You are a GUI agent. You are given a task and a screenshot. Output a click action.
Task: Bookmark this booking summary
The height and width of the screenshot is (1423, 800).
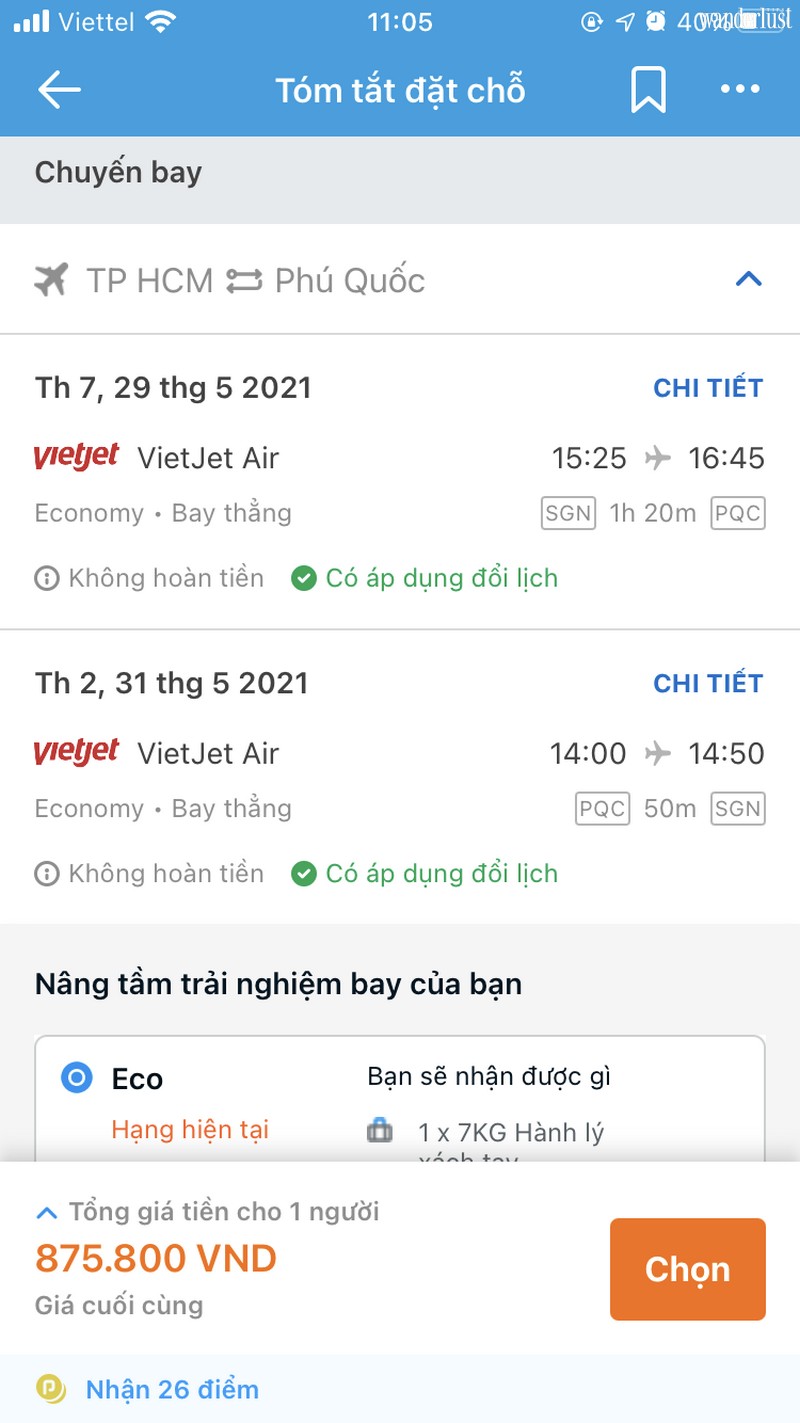647,89
